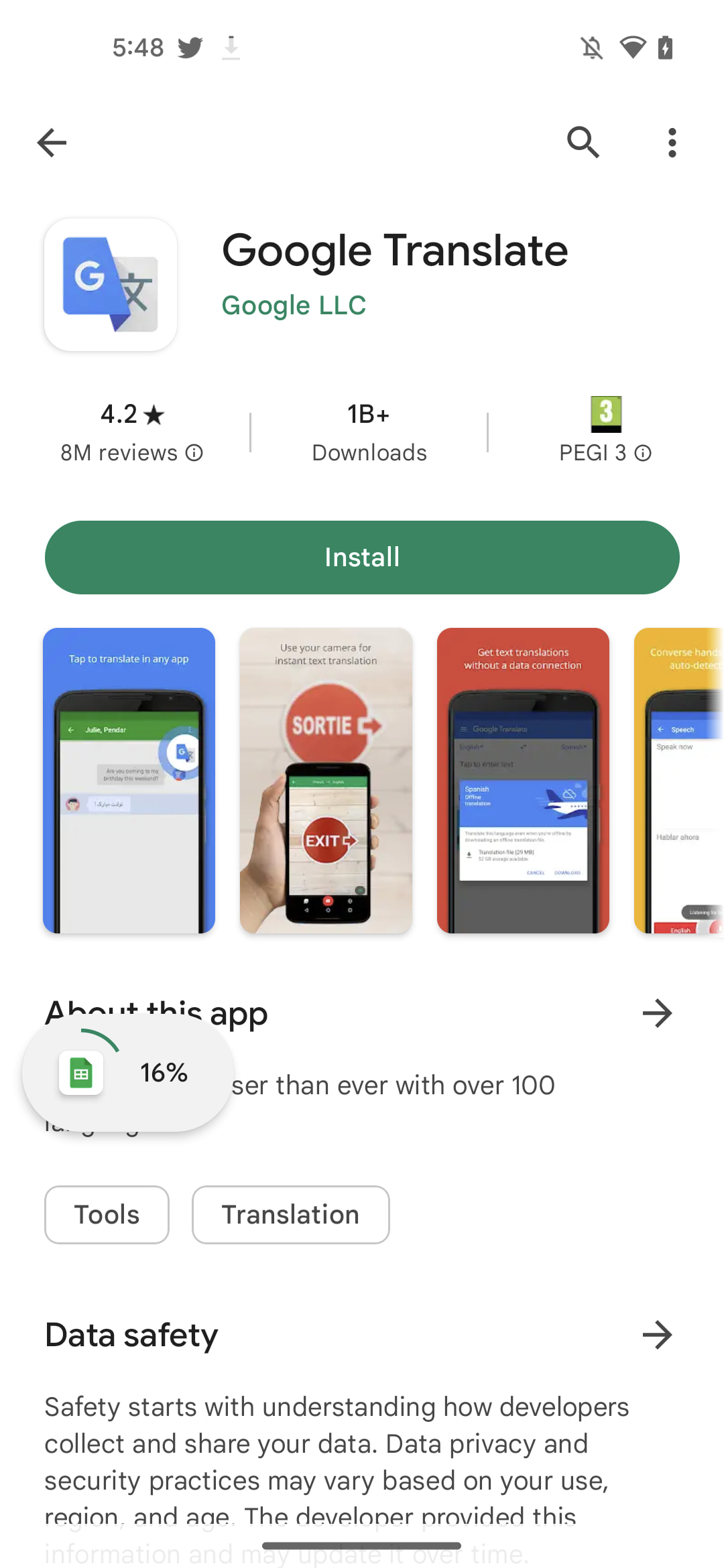Viewport: 724px width, 1568px height.
Task: Select the Translation chip
Action: click(290, 1215)
